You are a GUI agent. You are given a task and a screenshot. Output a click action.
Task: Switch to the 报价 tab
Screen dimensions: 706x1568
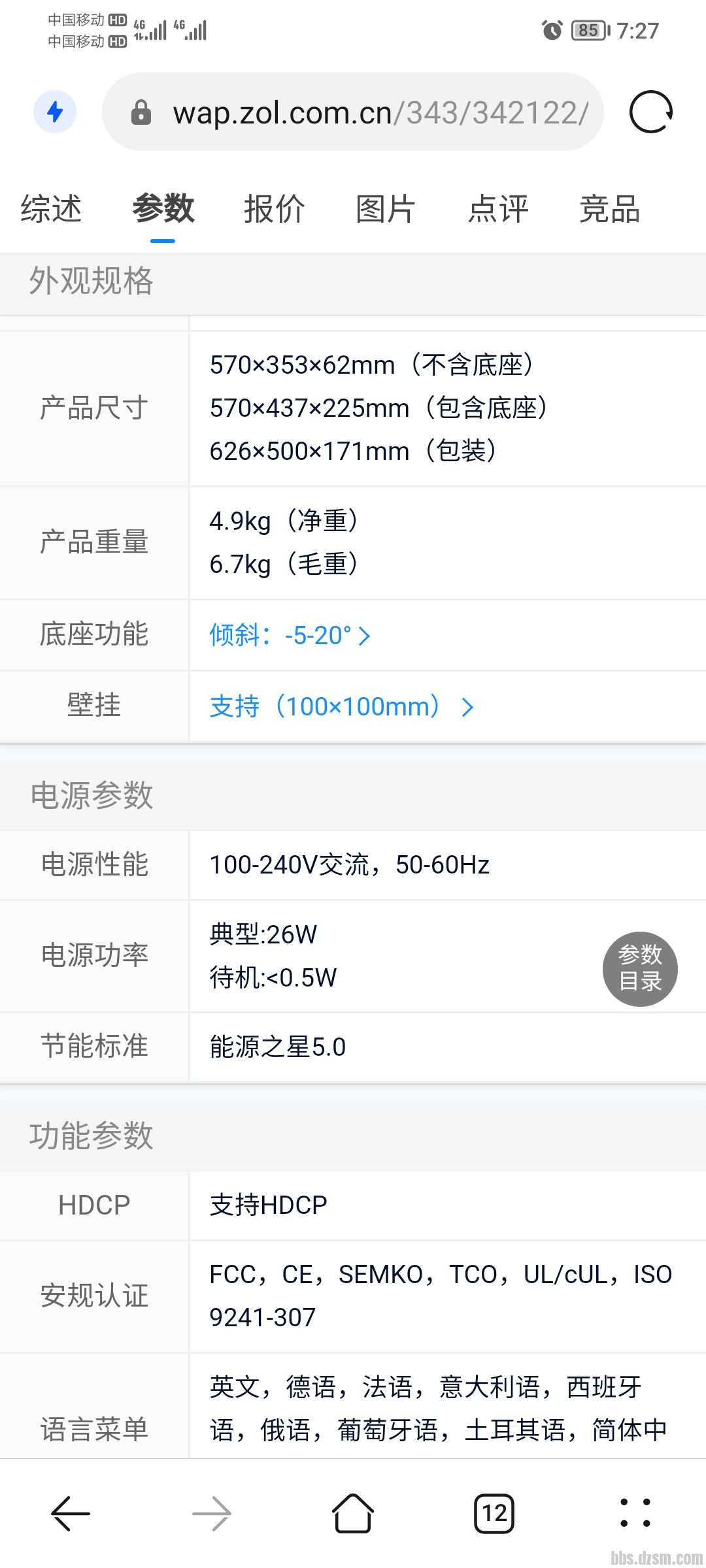click(275, 209)
